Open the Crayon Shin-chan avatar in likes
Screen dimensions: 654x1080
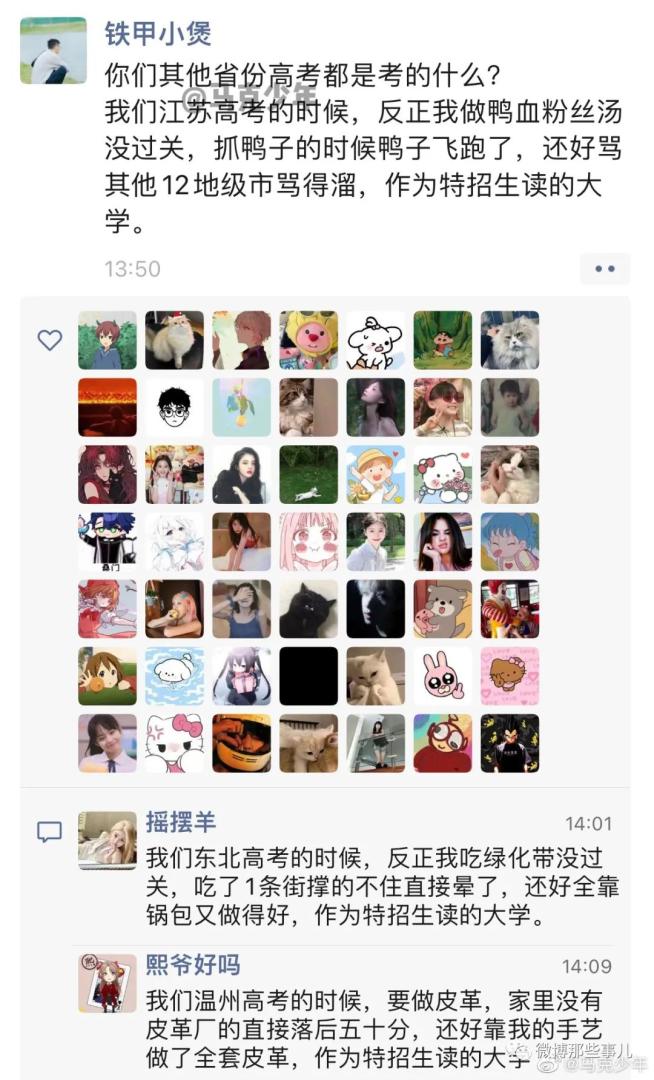(442, 340)
